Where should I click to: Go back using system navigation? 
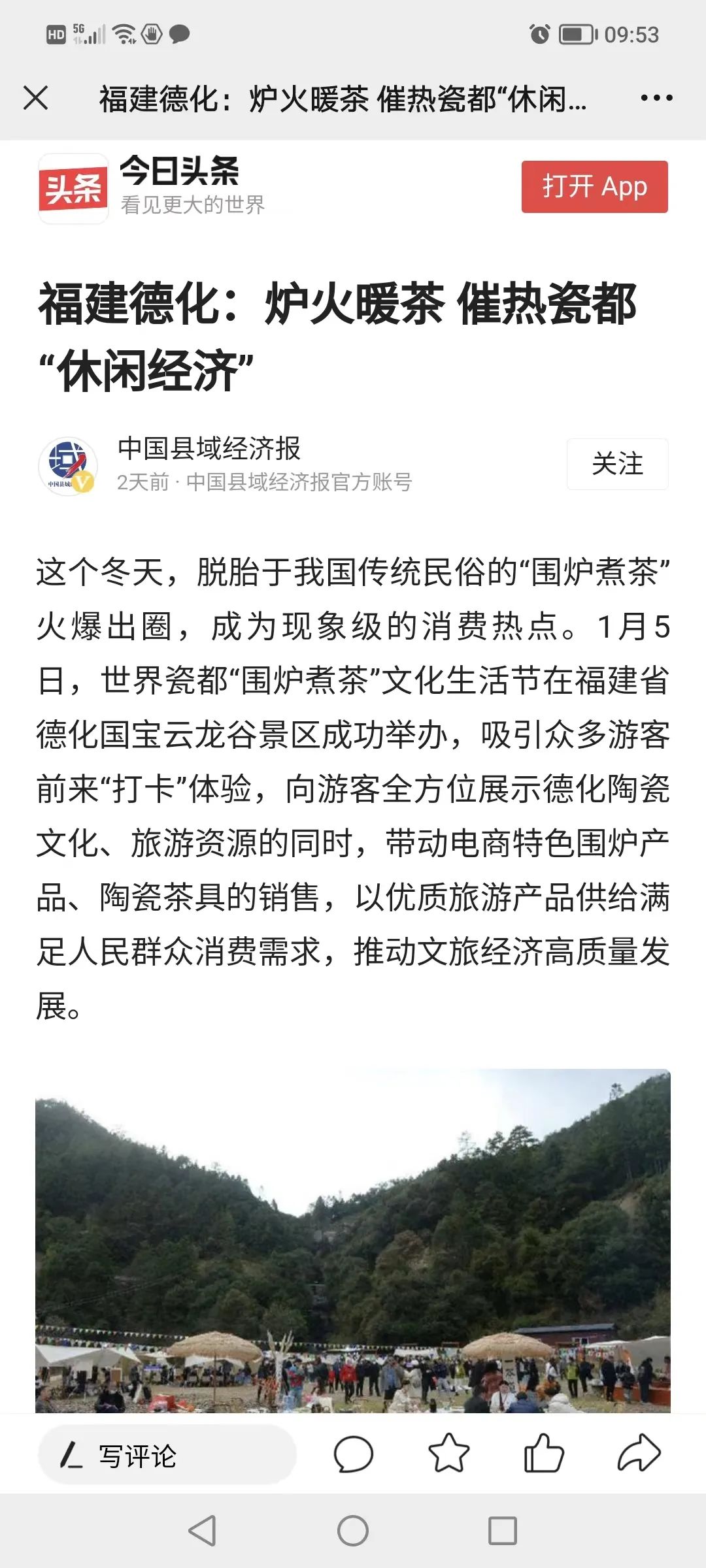pyautogui.click(x=202, y=1530)
